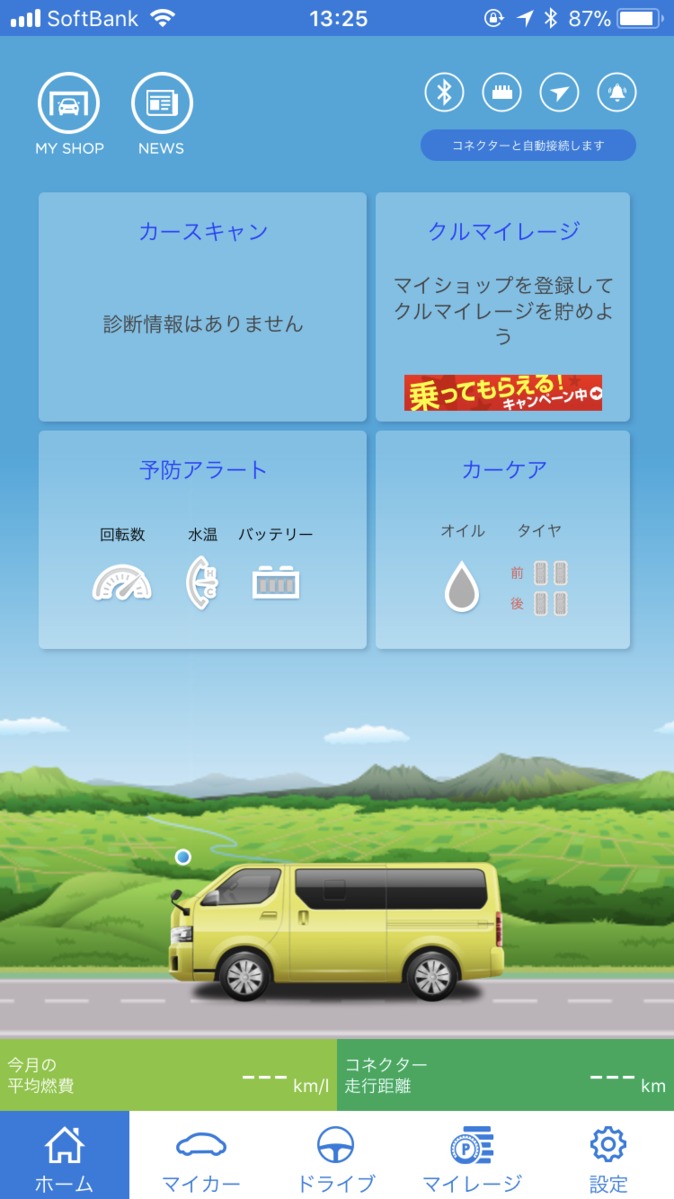Viewport: 674px width, 1199px height.
Task: Open the alert bell icon
Action: (x=617, y=93)
